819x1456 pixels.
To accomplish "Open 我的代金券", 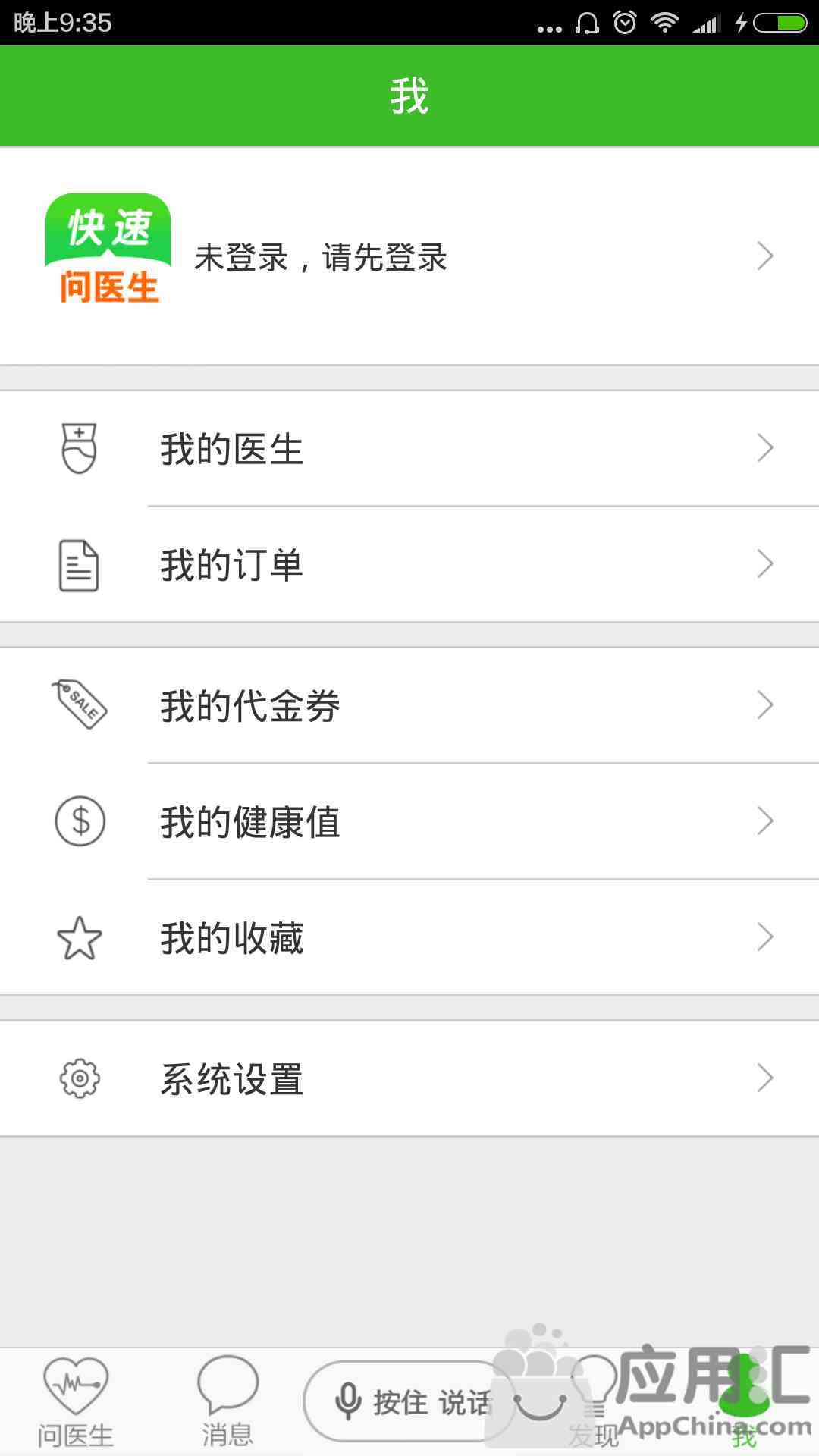I will [x=409, y=705].
